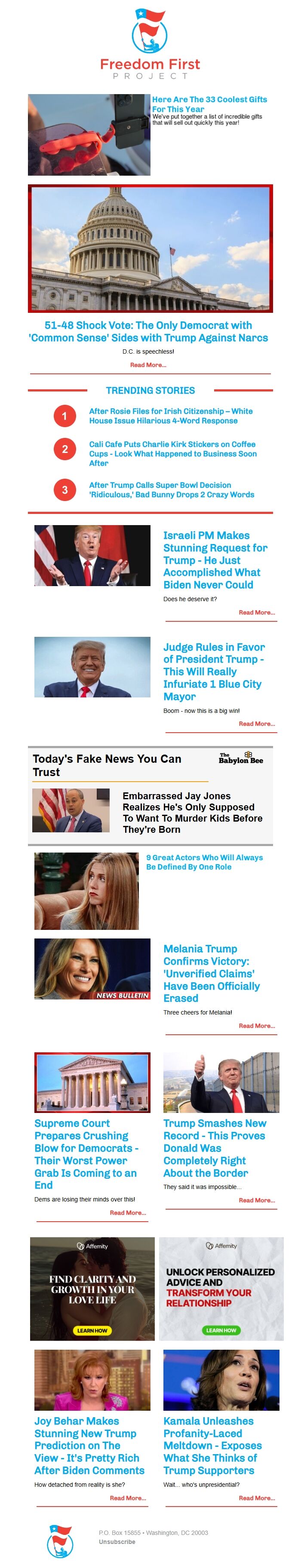Open the Cali Cafe Charlie Kirk stickers story

[x=172, y=453]
